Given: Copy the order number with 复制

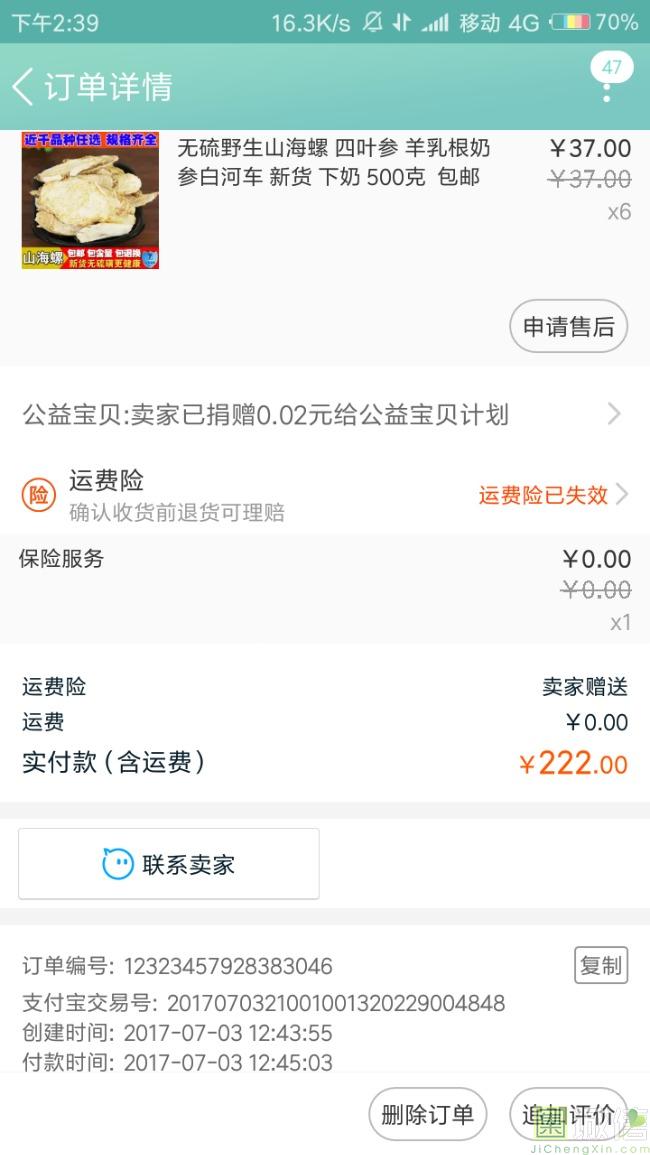Looking at the screenshot, I should point(600,965).
